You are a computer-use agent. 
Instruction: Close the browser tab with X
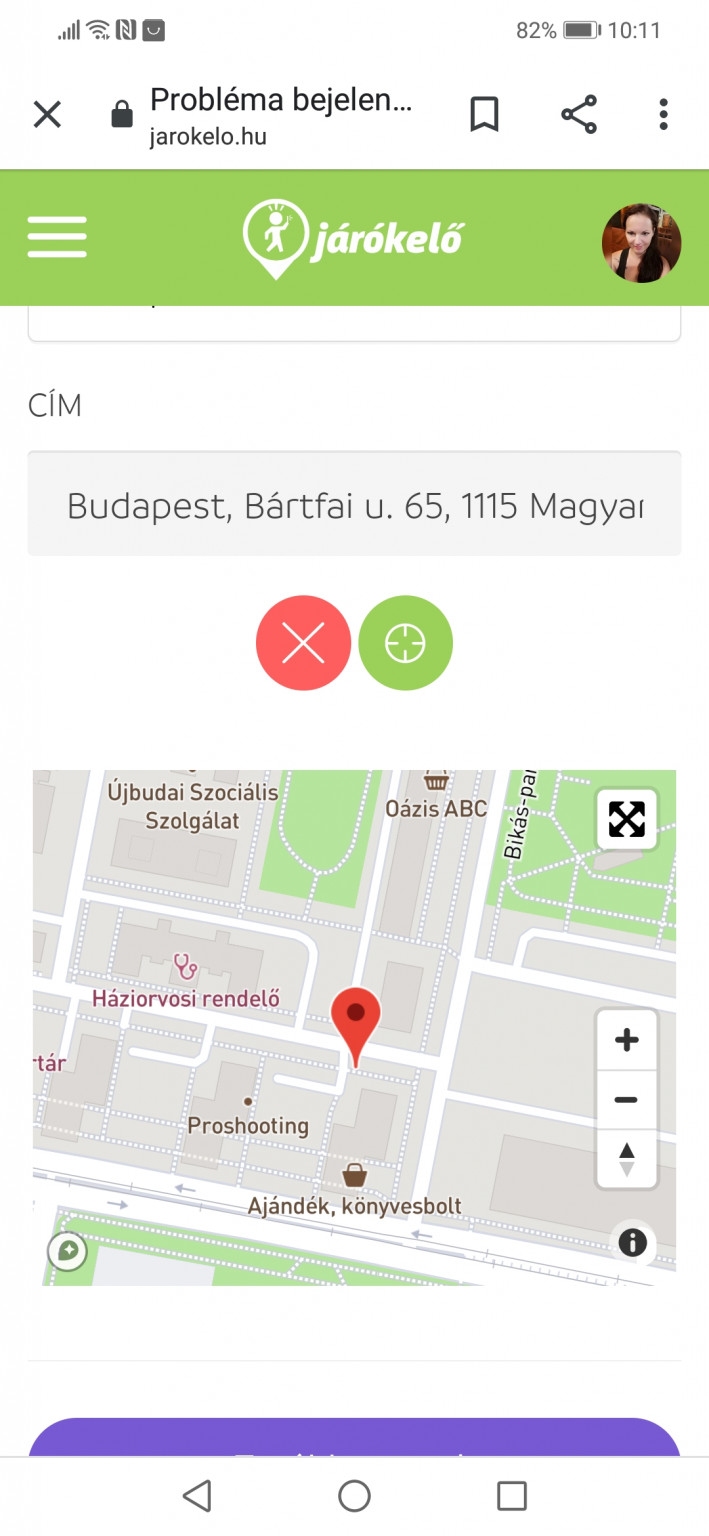pyautogui.click(x=47, y=115)
